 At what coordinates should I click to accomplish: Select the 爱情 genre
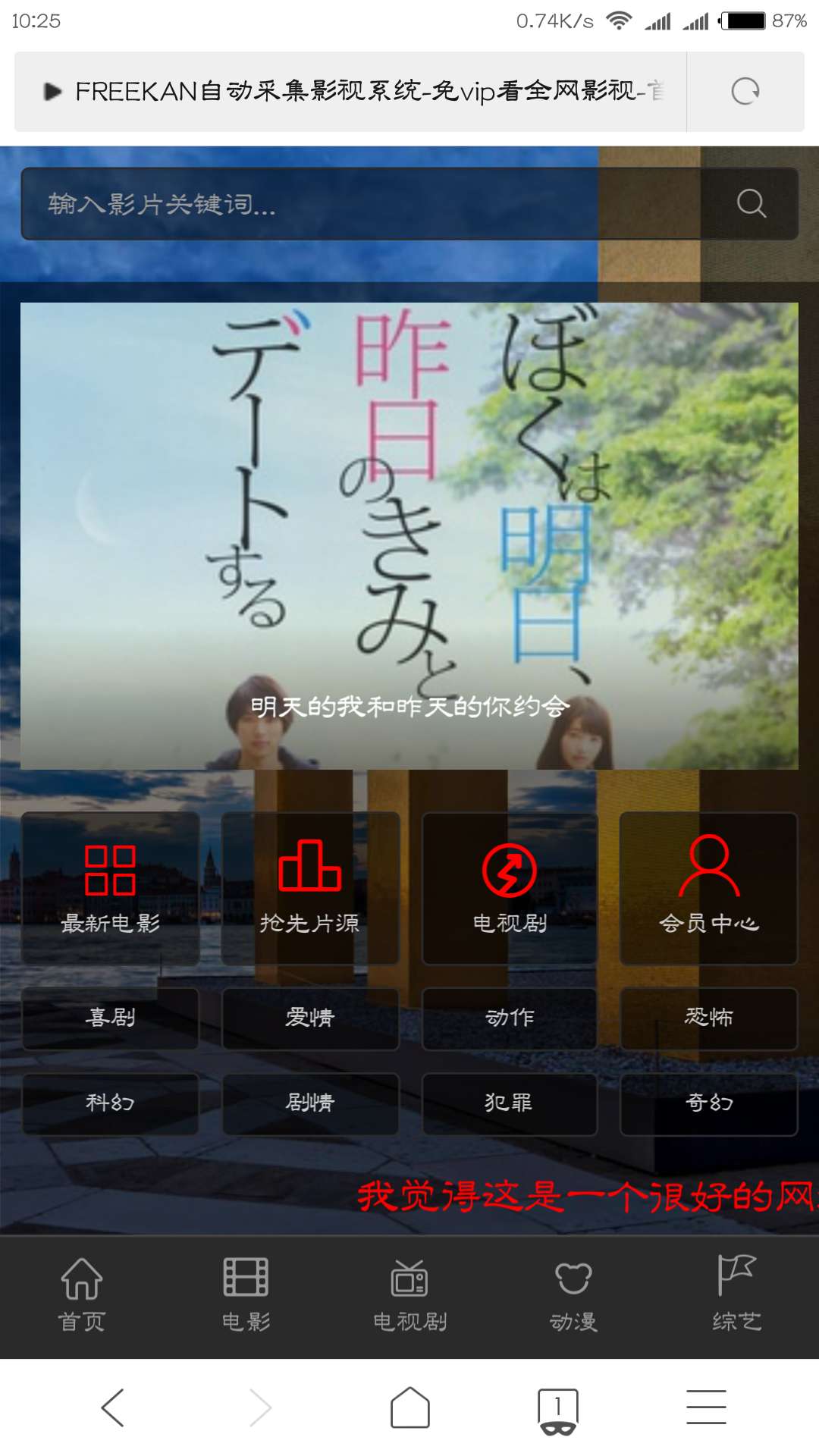pos(310,1018)
